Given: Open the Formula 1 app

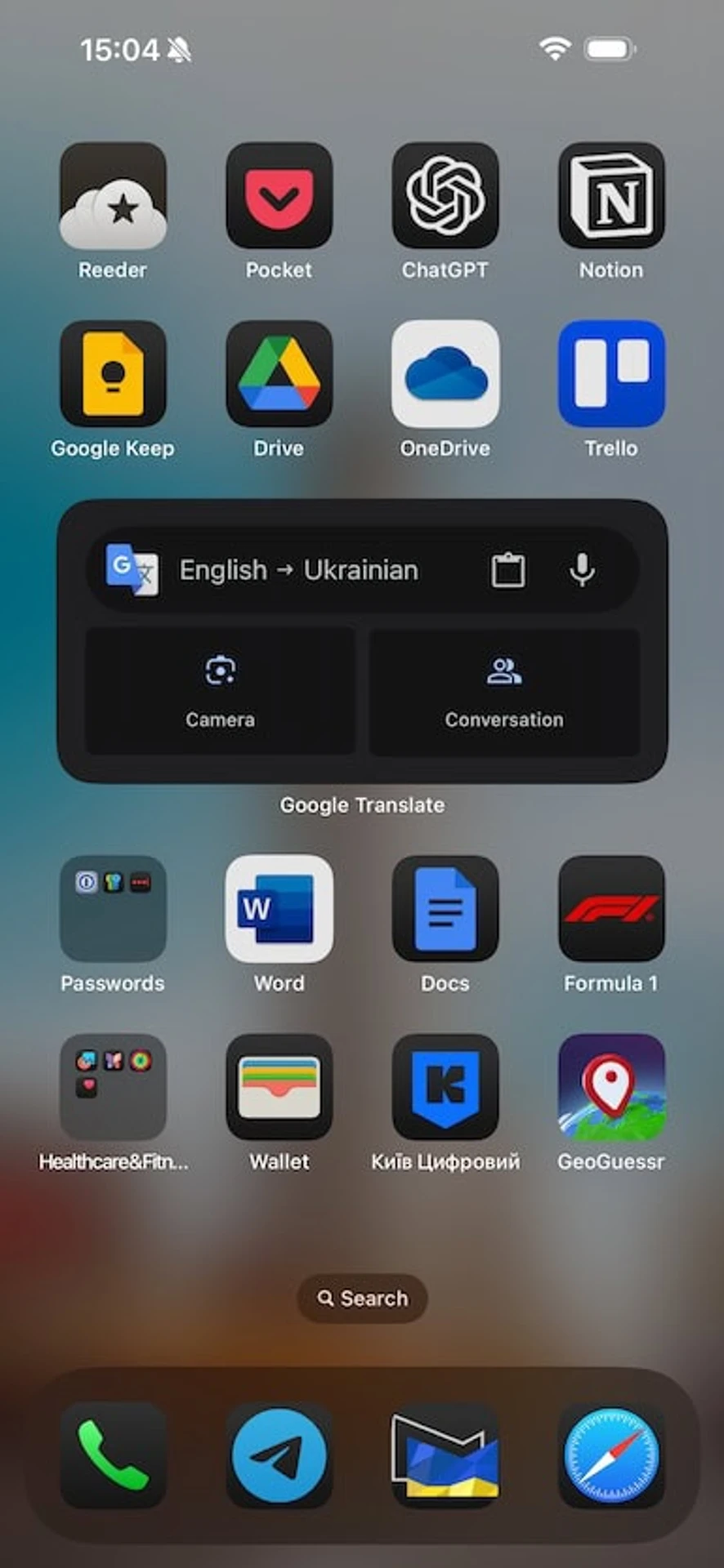Looking at the screenshot, I should pos(611,909).
